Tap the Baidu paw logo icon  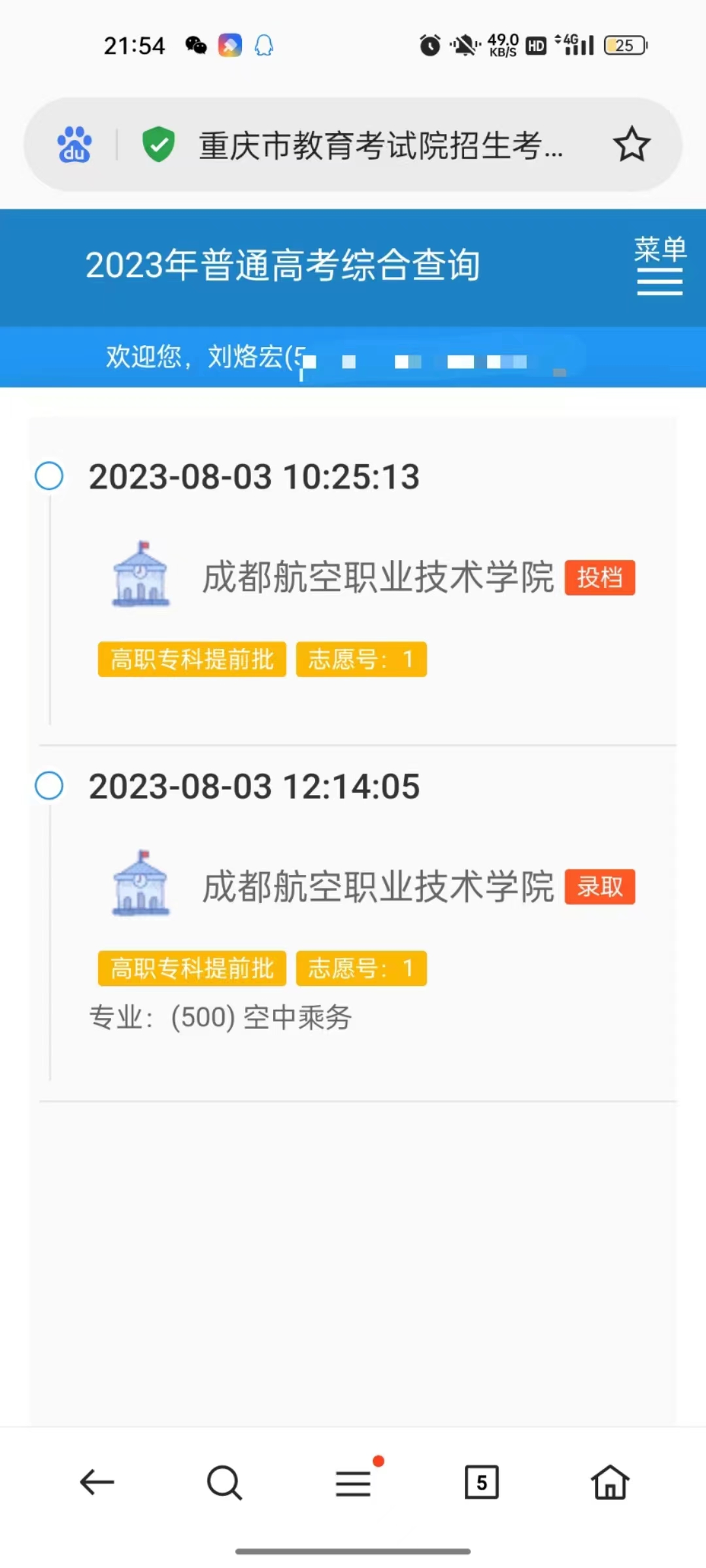pyautogui.click(x=75, y=144)
